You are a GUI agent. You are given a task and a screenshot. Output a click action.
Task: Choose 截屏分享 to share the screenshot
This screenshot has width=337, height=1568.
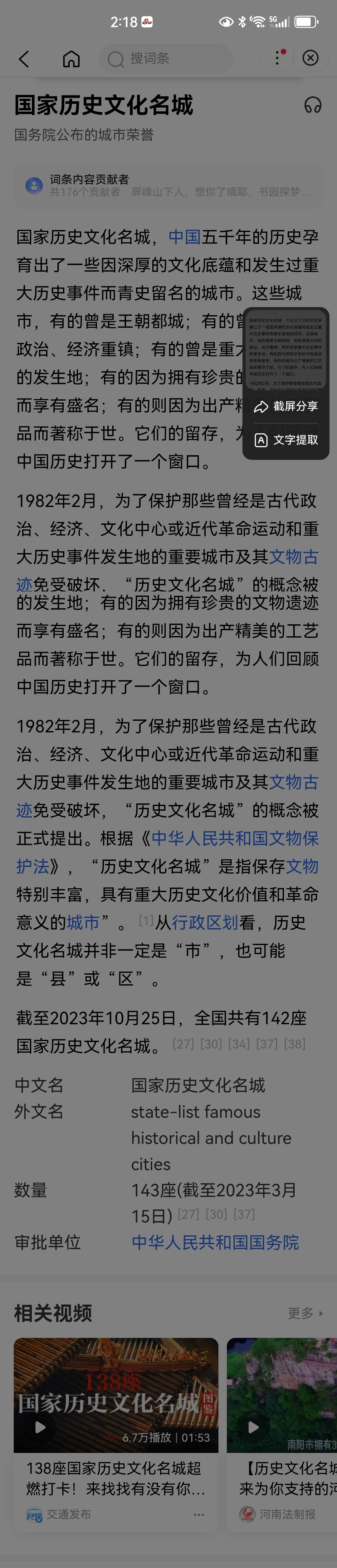tap(286, 406)
